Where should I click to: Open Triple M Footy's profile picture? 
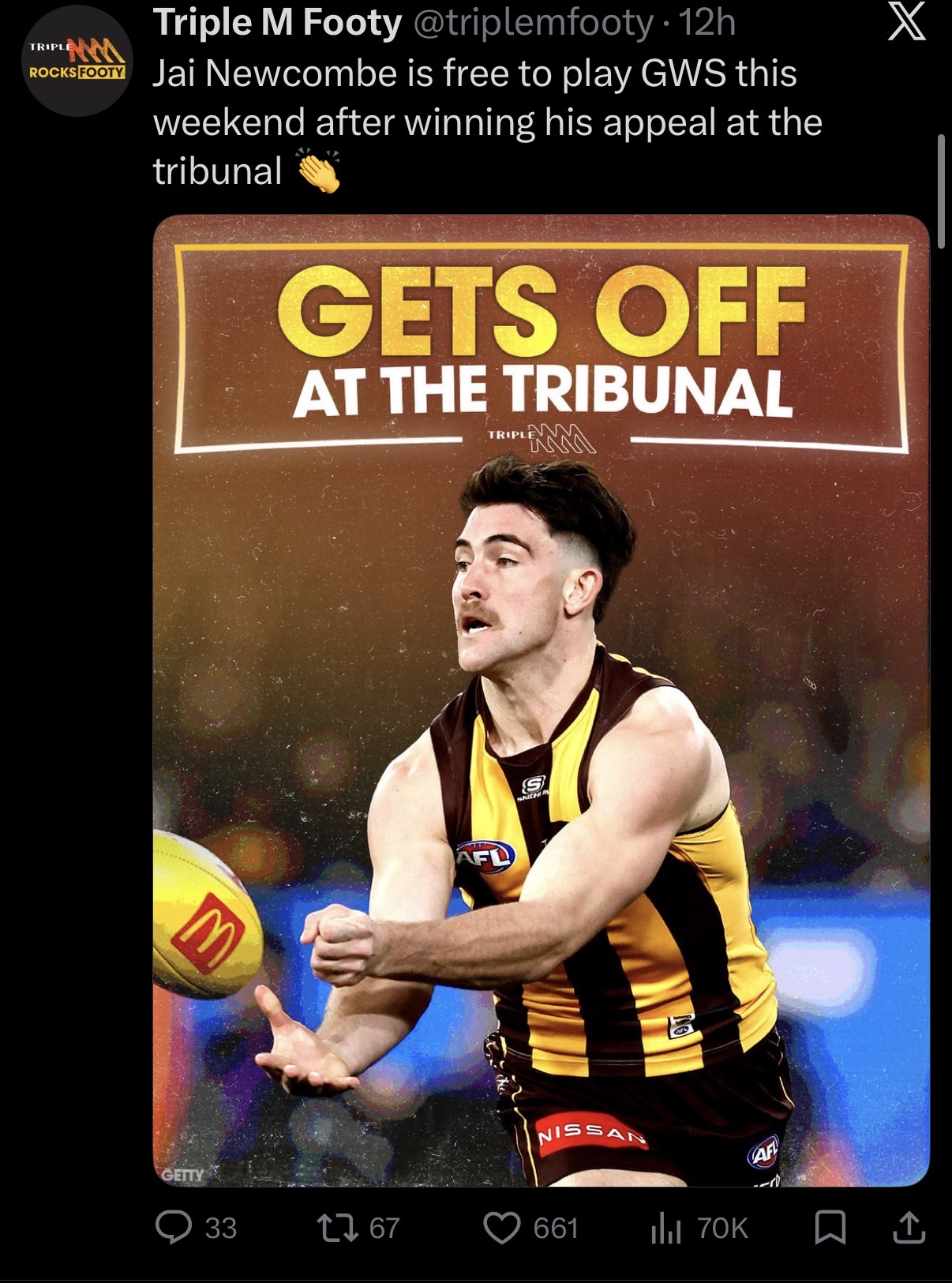[77, 62]
